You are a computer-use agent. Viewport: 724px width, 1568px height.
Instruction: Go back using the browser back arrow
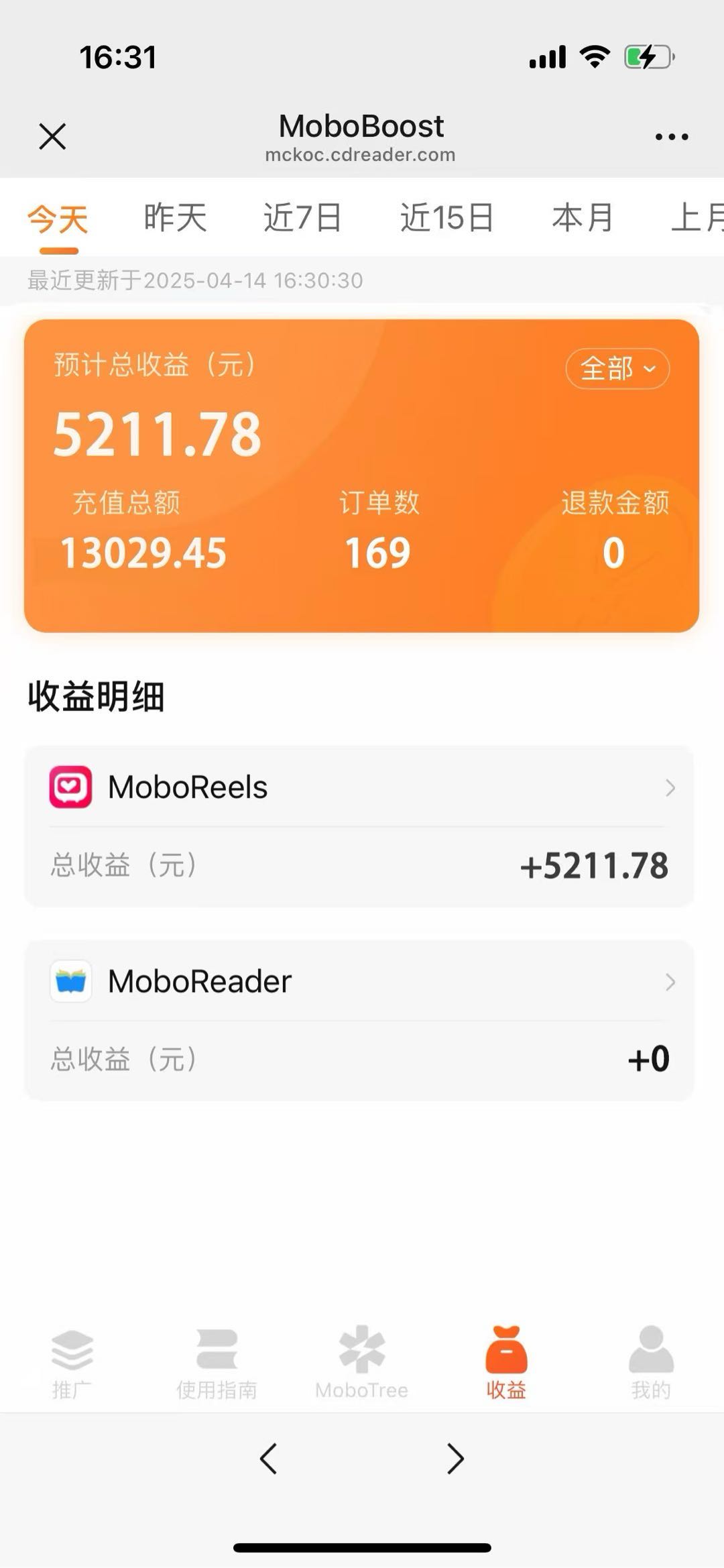pyautogui.click(x=269, y=1458)
